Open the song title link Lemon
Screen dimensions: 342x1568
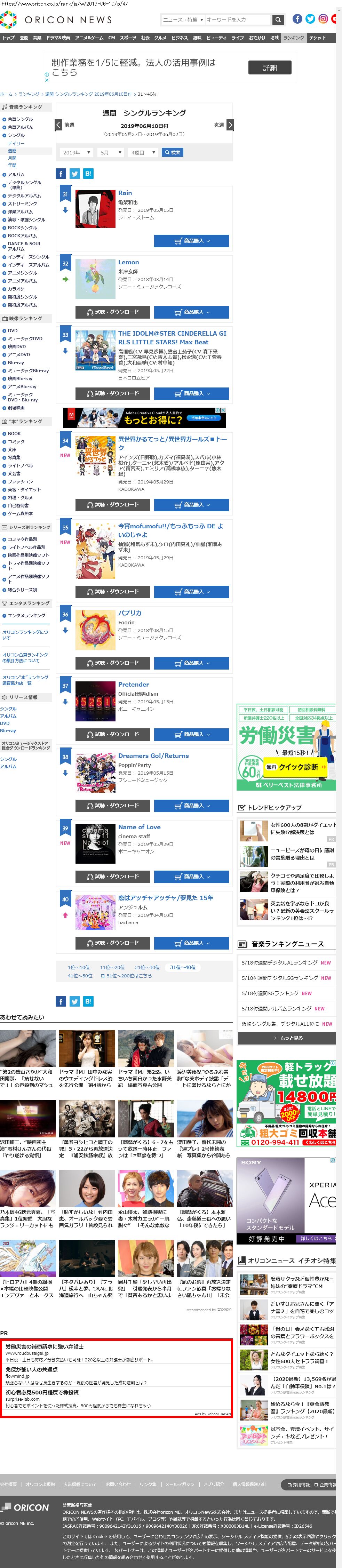[x=128, y=262]
